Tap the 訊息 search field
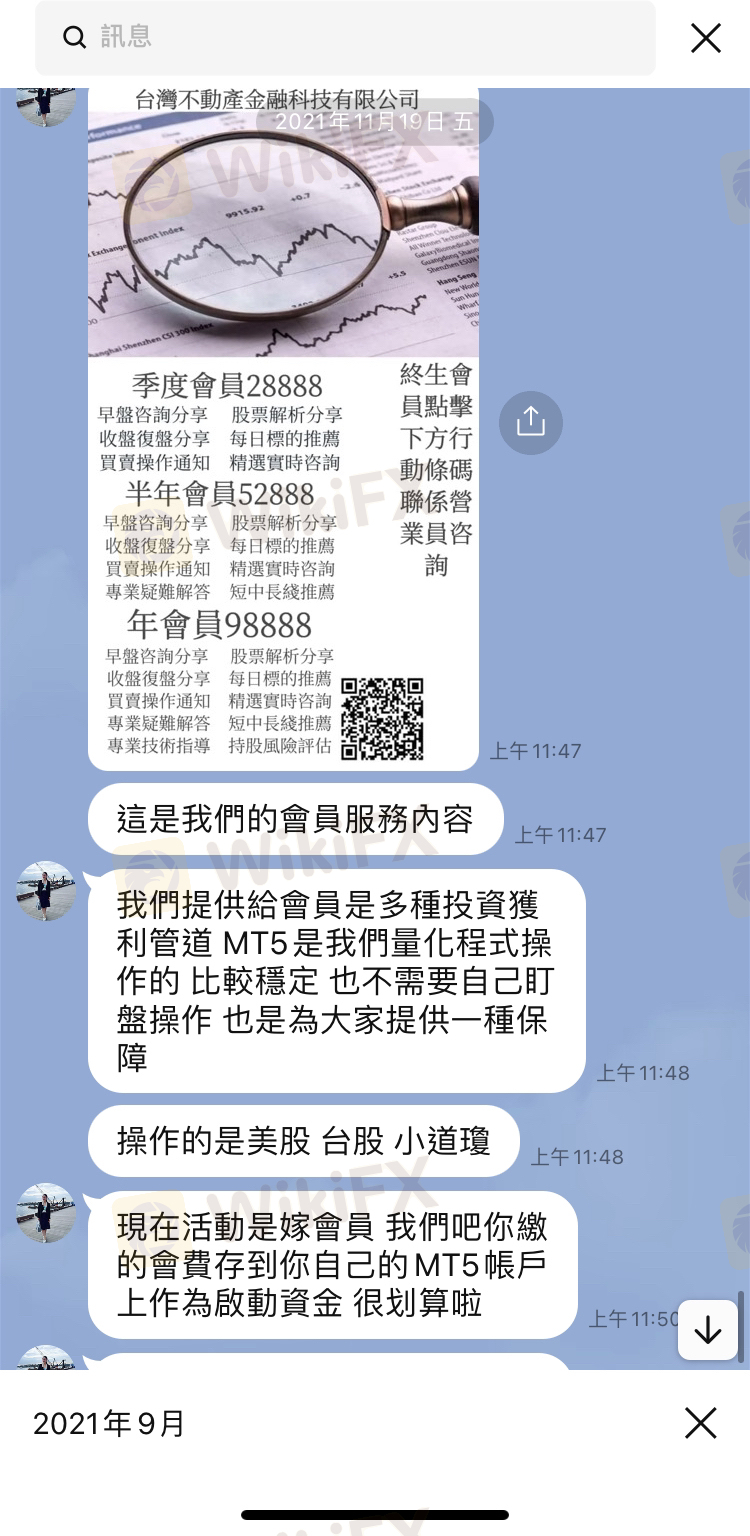This screenshot has height=1536, width=750. (x=345, y=38)
